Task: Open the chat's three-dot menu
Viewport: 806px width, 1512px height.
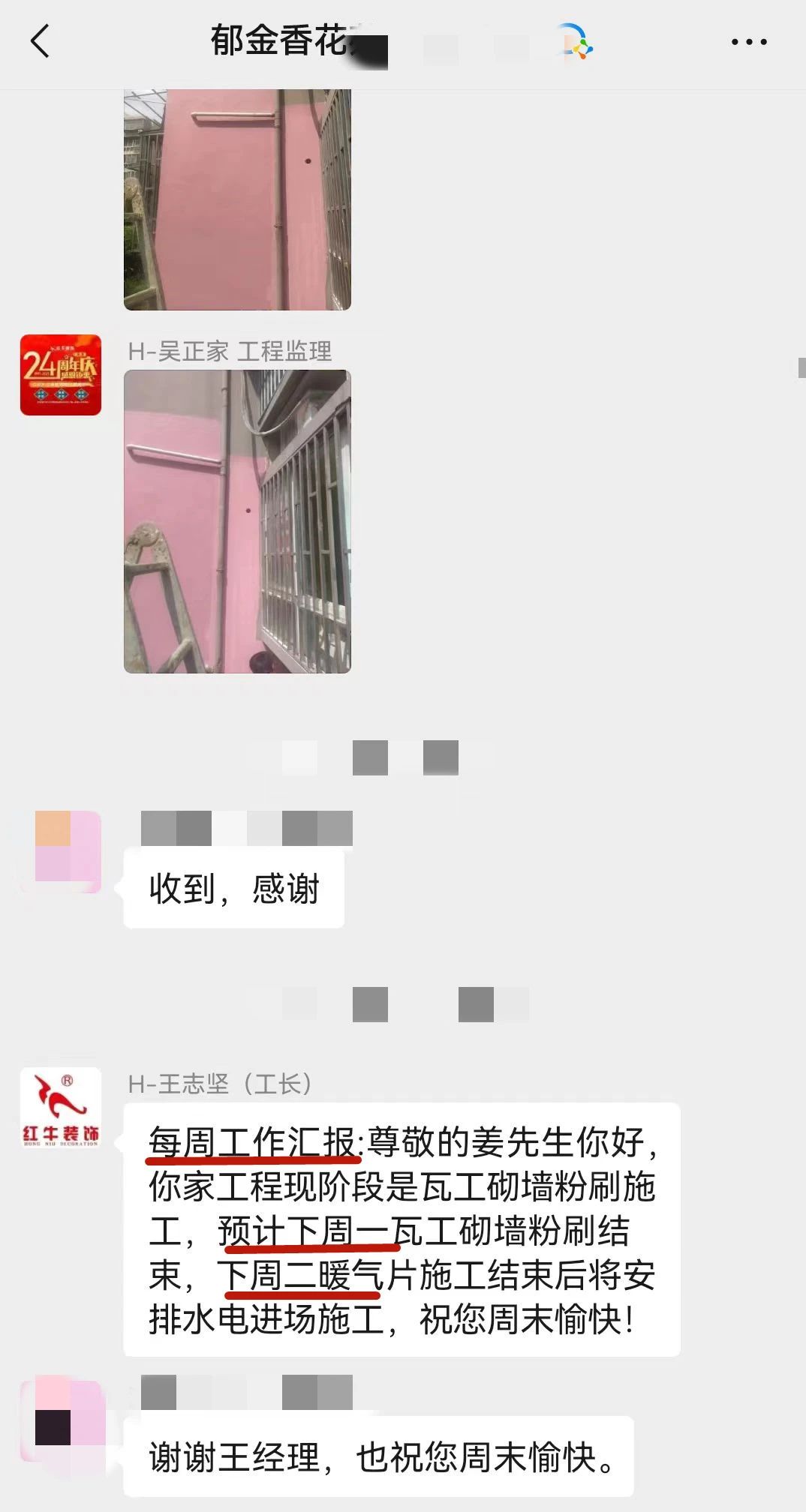Action: coord(748,42)
